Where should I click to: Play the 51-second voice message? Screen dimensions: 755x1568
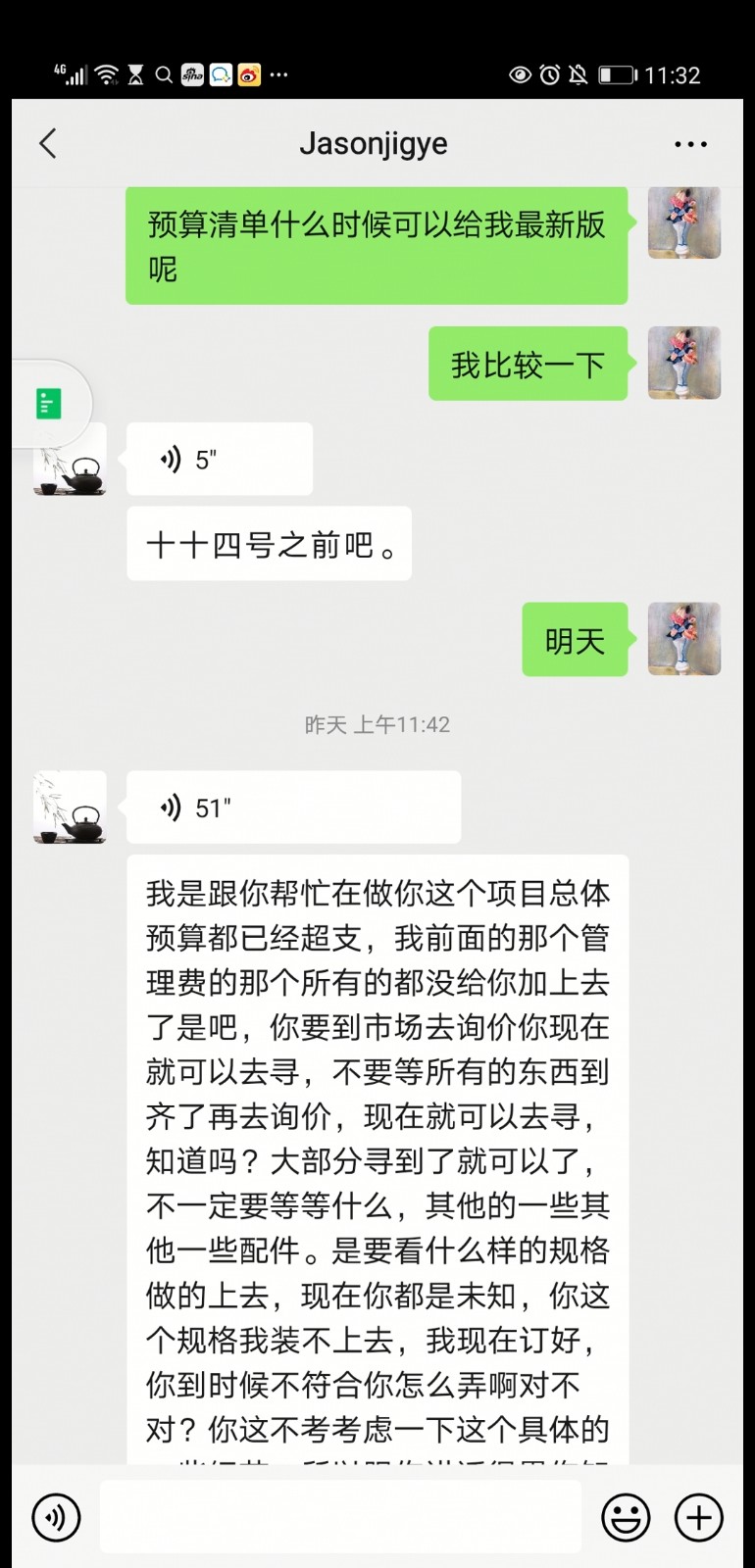tap(293, 808)
